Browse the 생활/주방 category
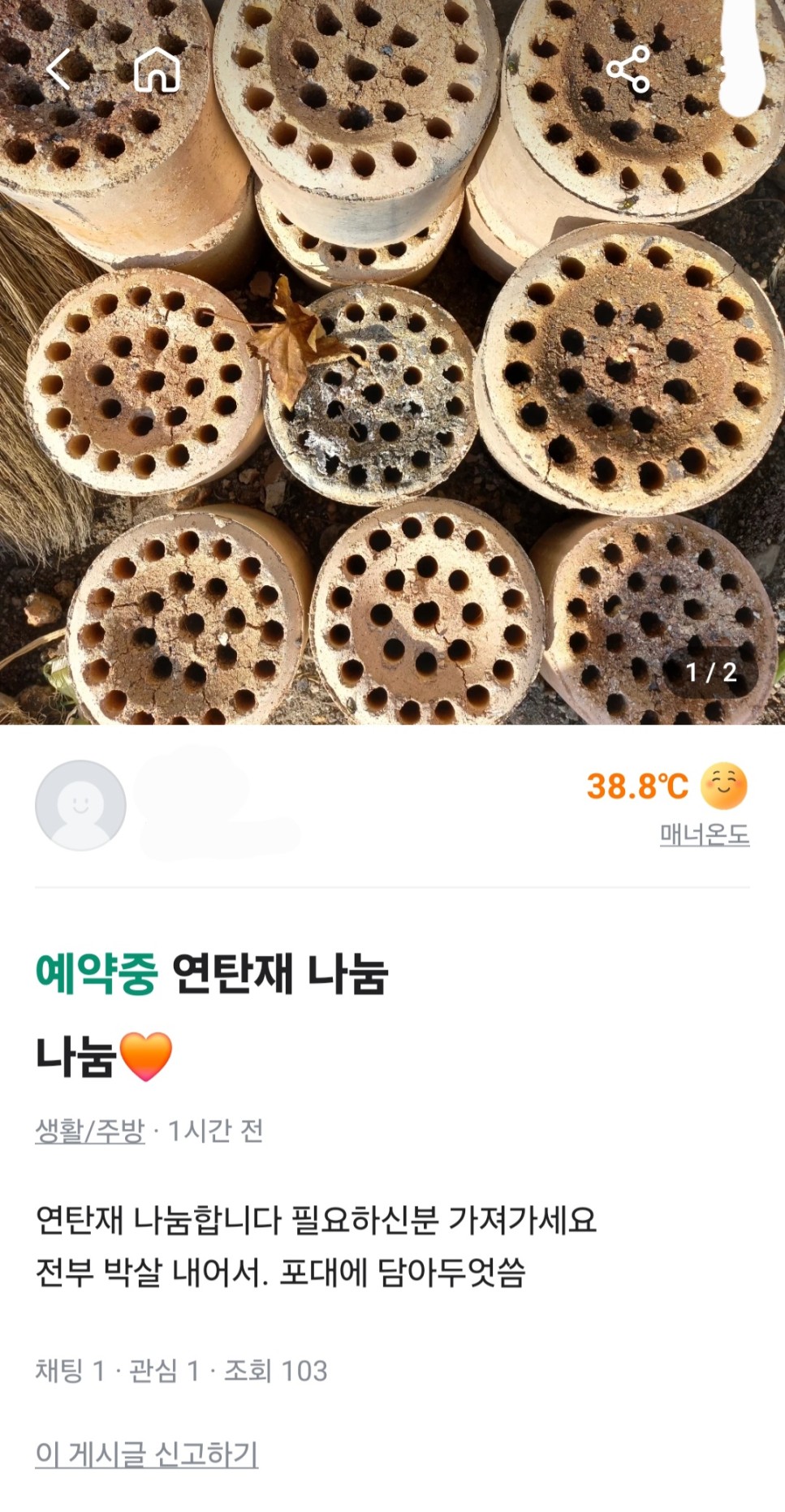The image size is (785, 1512). click(89, 1131)
